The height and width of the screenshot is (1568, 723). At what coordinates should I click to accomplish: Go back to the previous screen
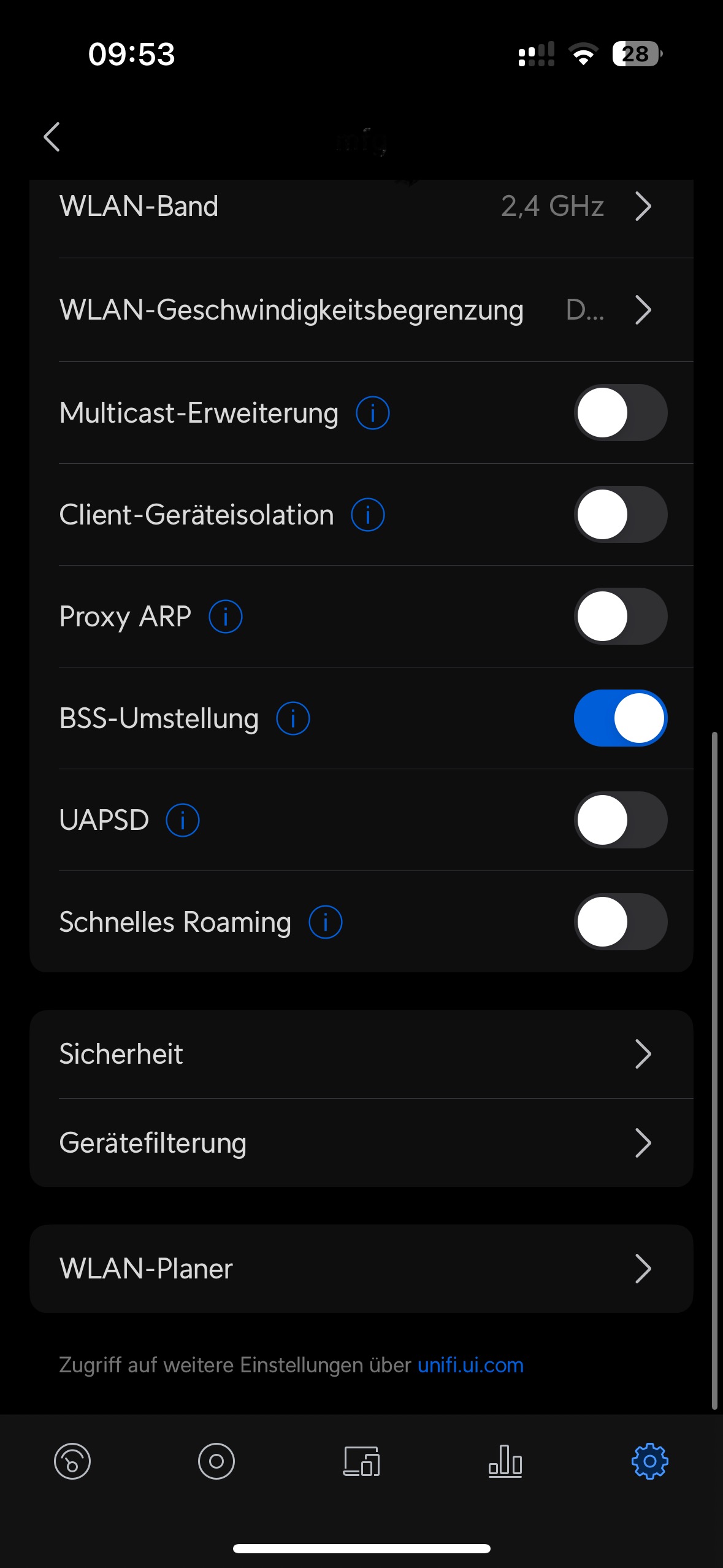click(x=52, y=136)
